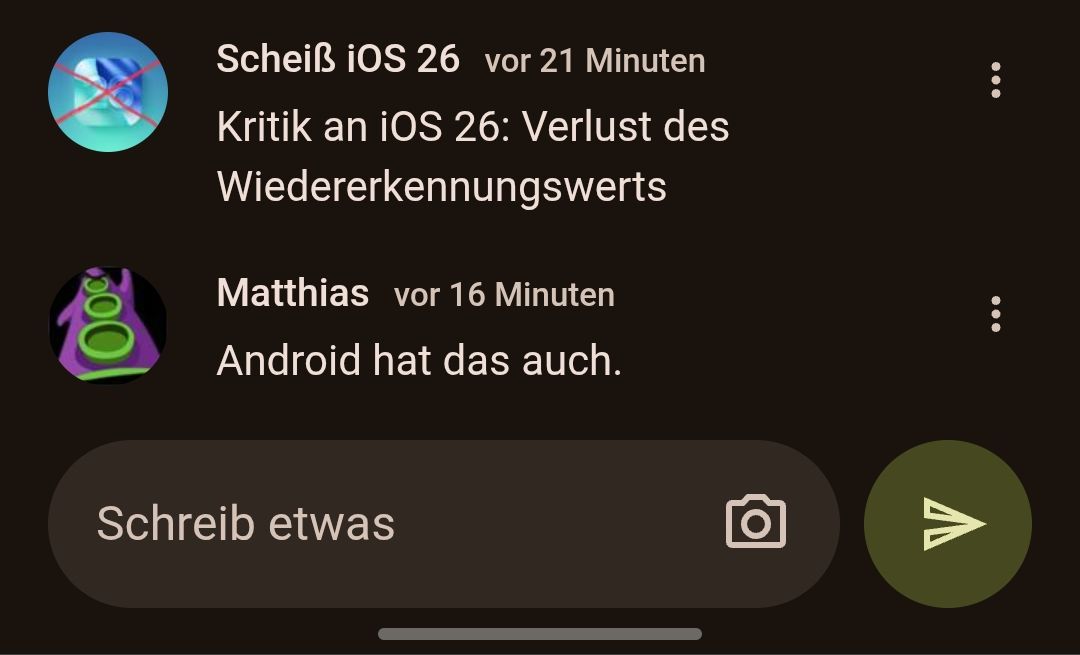This screenshot has width=1080, height=655.
Task: Attach a photo with the camera icon
Action: tap(755, 522)
